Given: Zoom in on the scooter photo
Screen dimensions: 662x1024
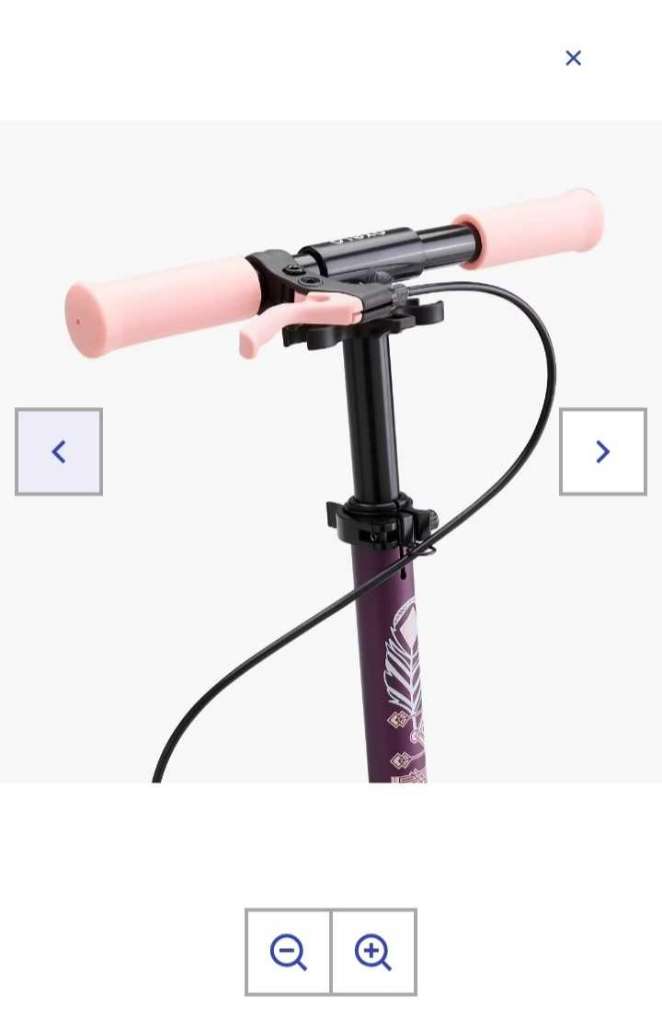Looking at the screenshot, I should pyautogui.click(x=373, y=951).
